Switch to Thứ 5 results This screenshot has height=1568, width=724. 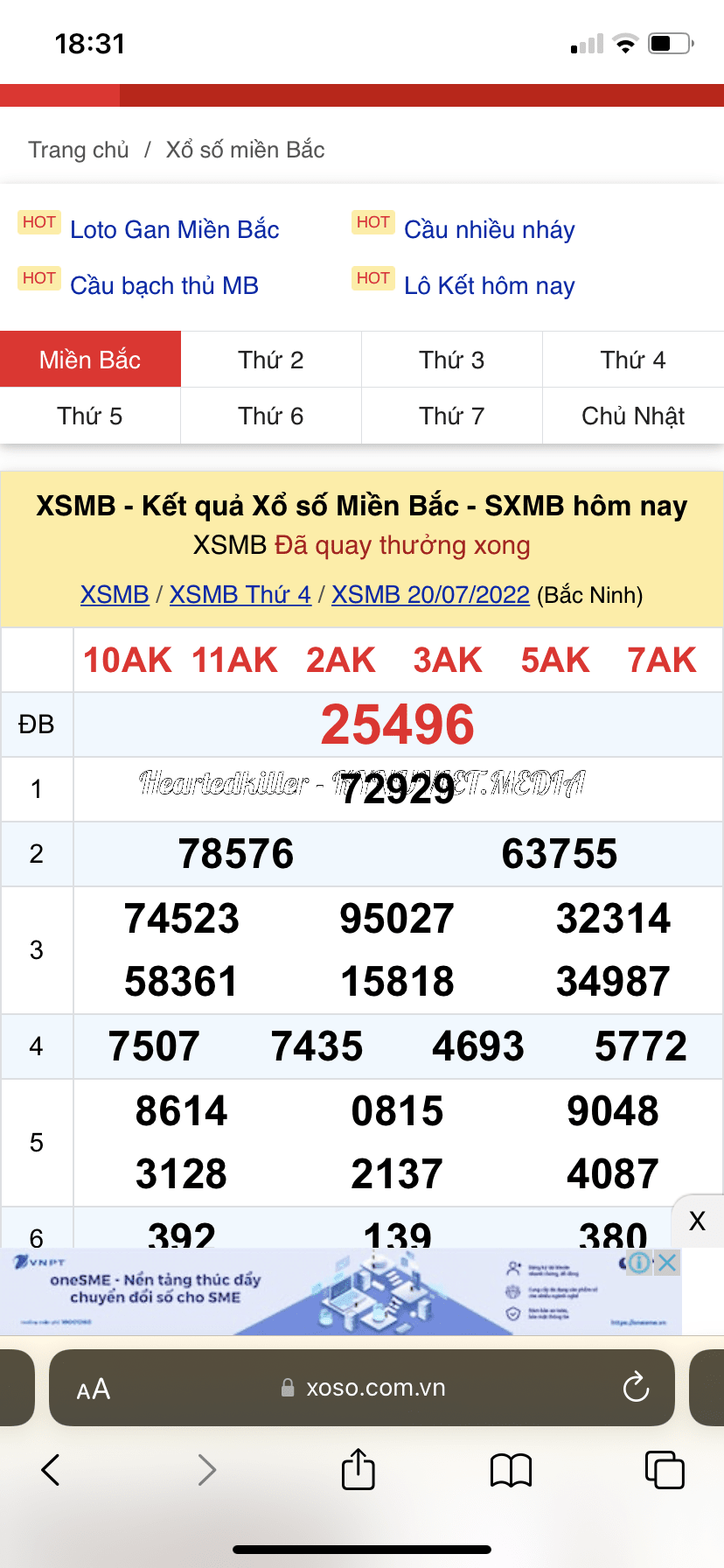[90, 416]
